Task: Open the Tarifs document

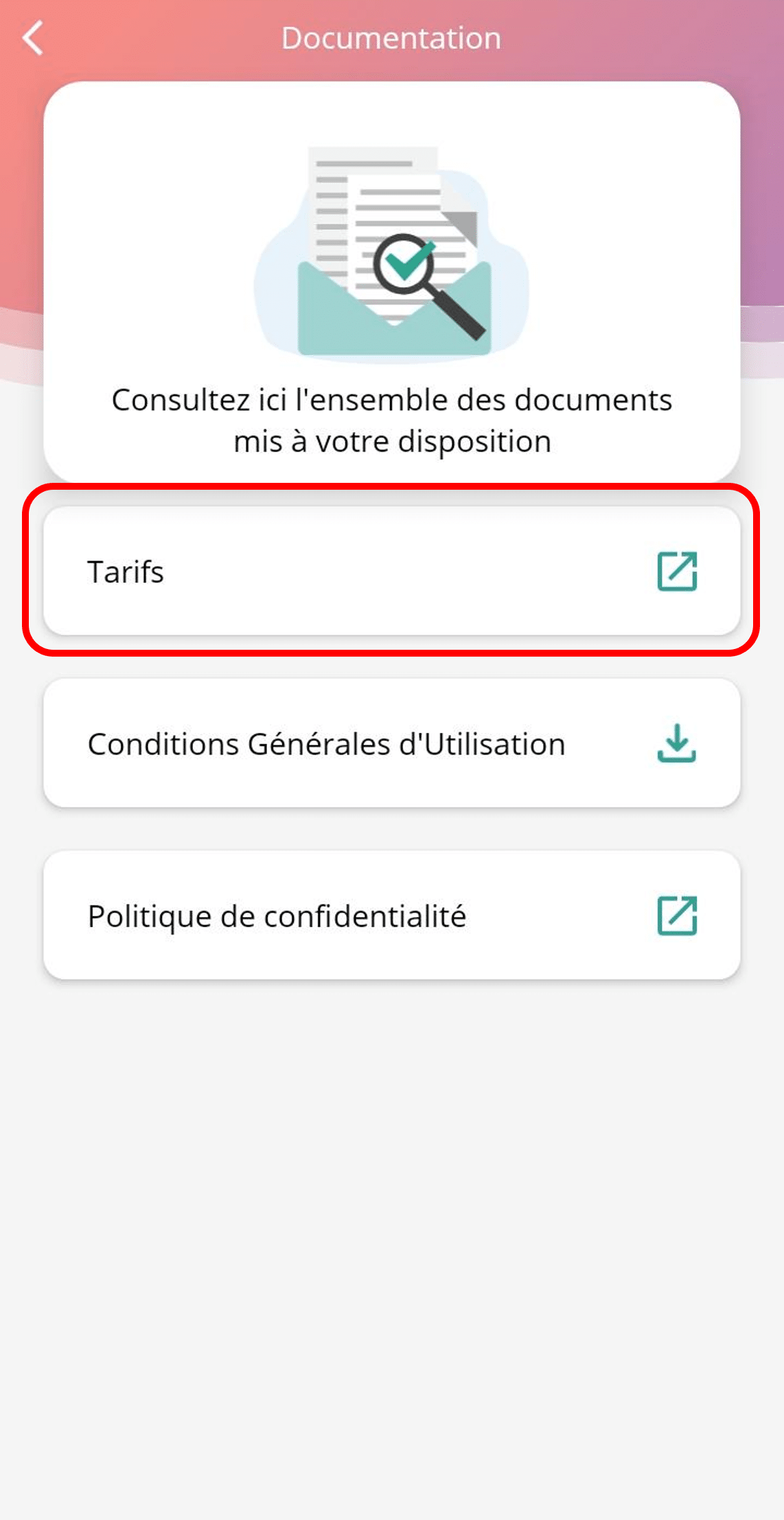Action: pos(392,571)
